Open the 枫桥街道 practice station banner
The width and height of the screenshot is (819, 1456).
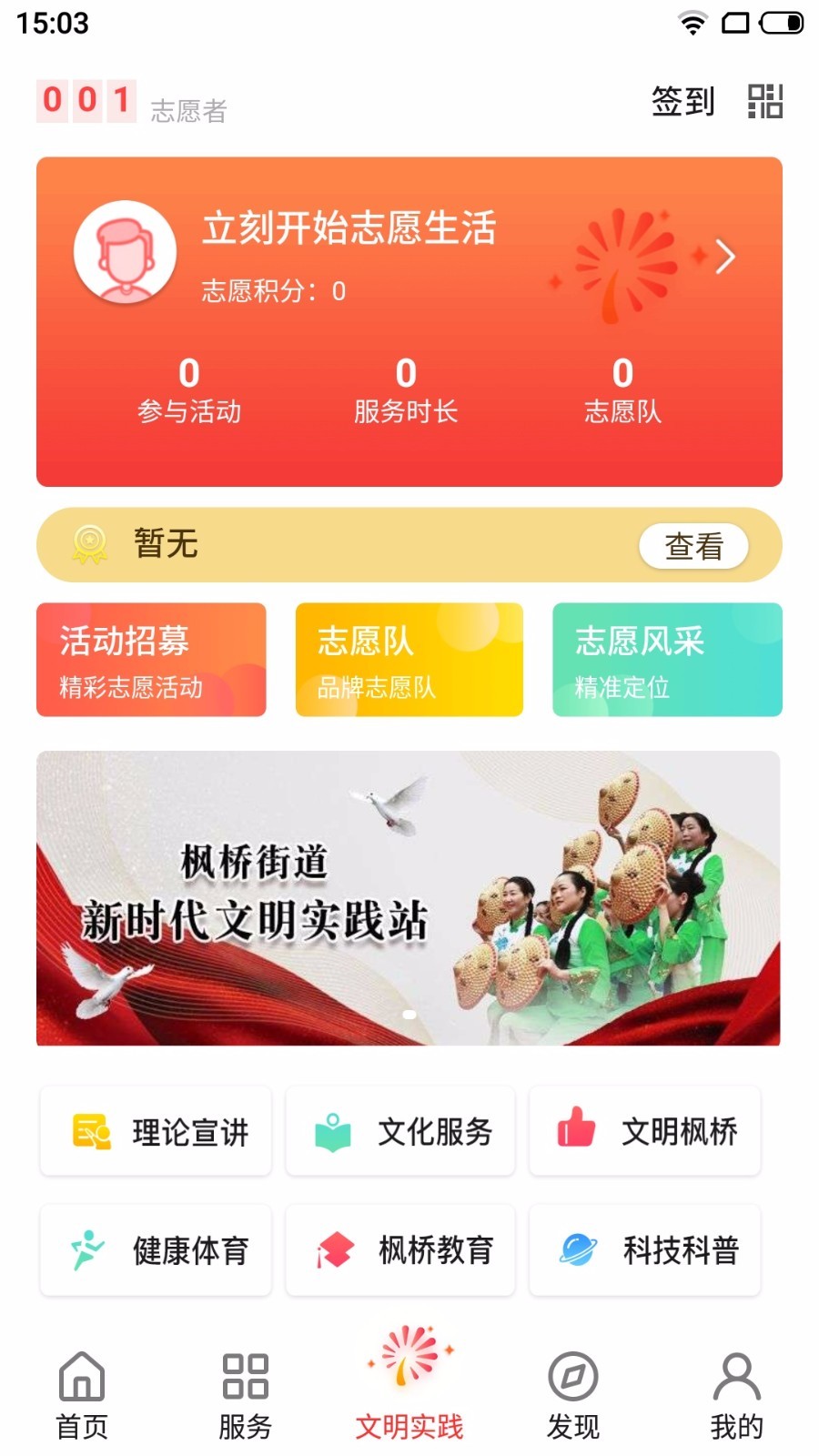pos(409,896)
